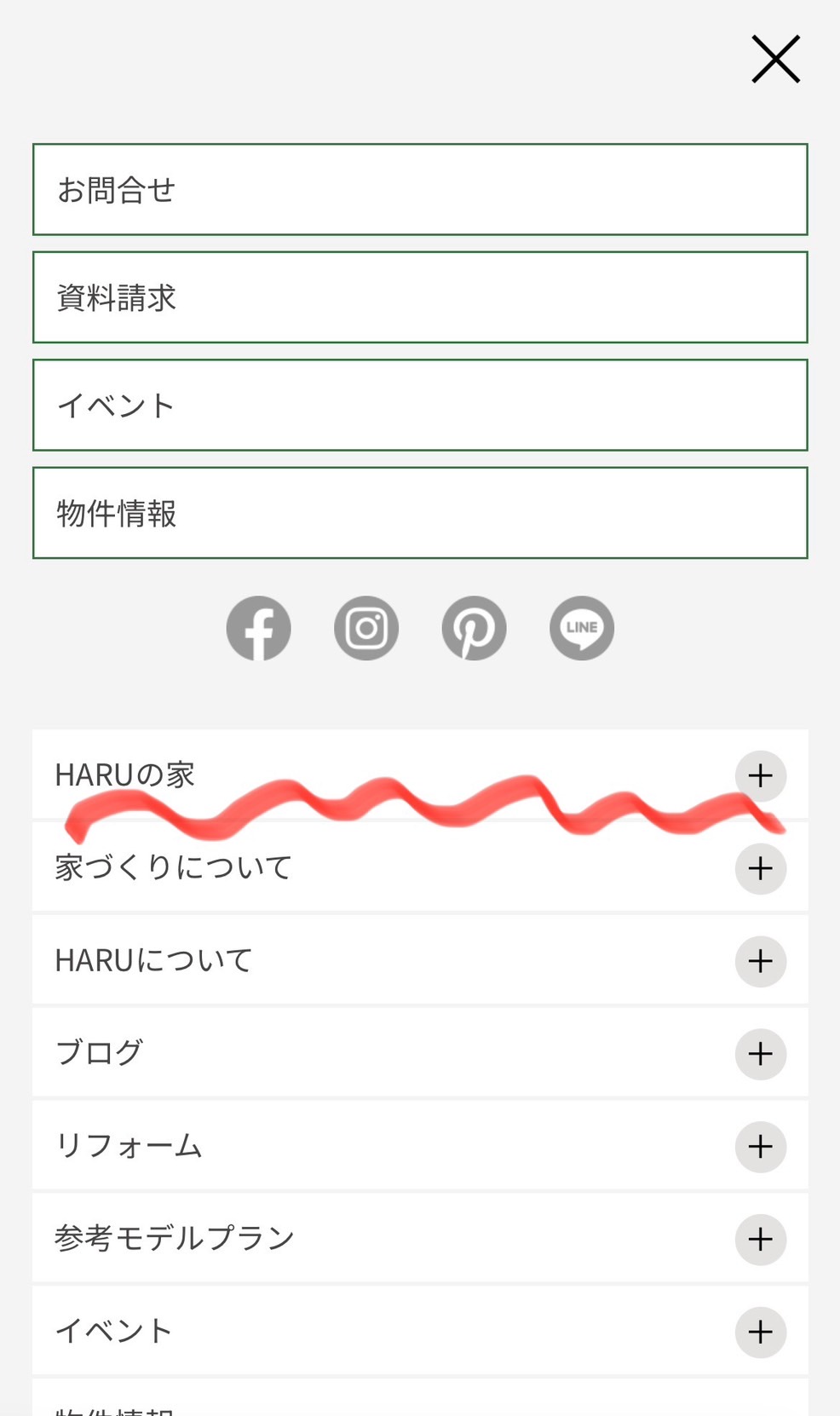Expand the リフォーム section

[761, 1147]
